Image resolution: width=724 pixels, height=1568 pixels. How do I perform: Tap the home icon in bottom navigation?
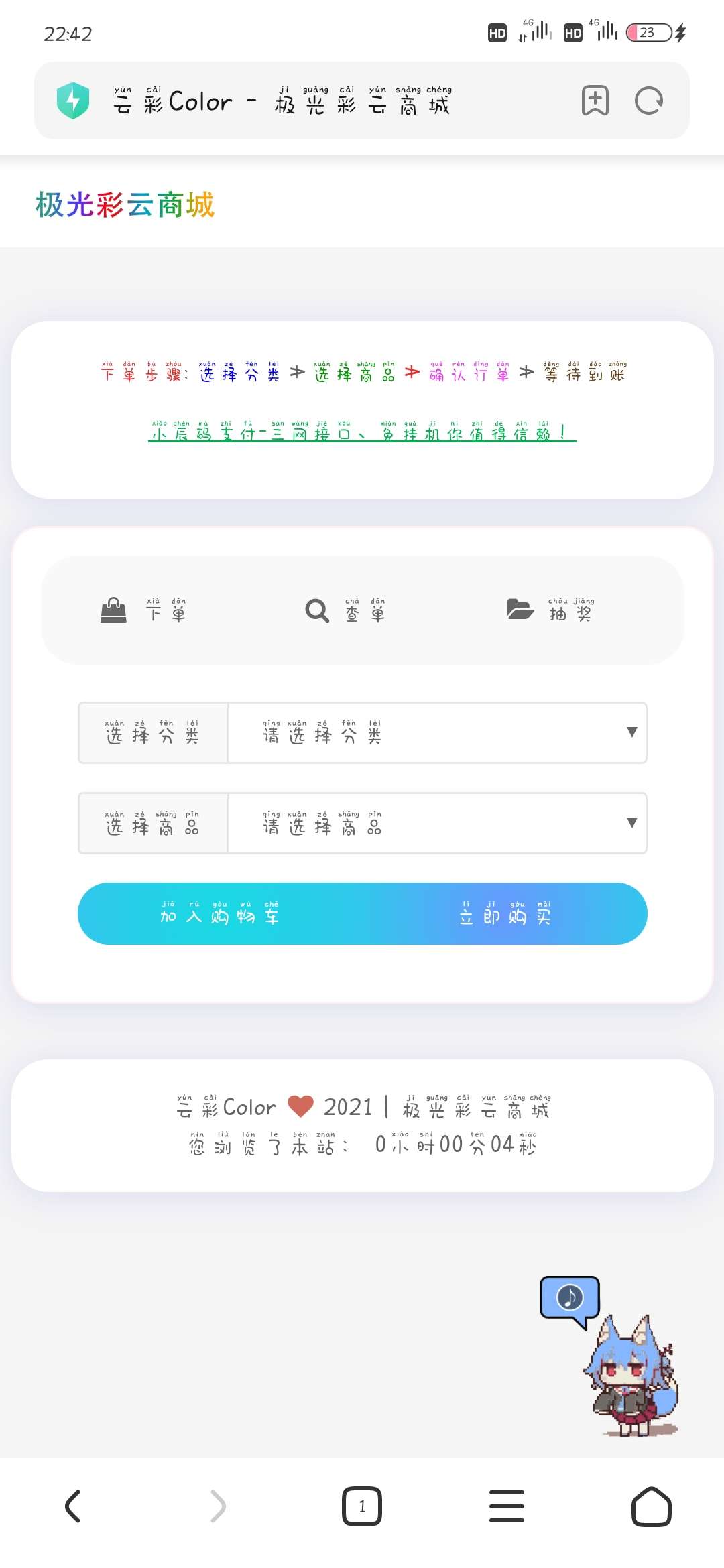(x=651, y=1507)
